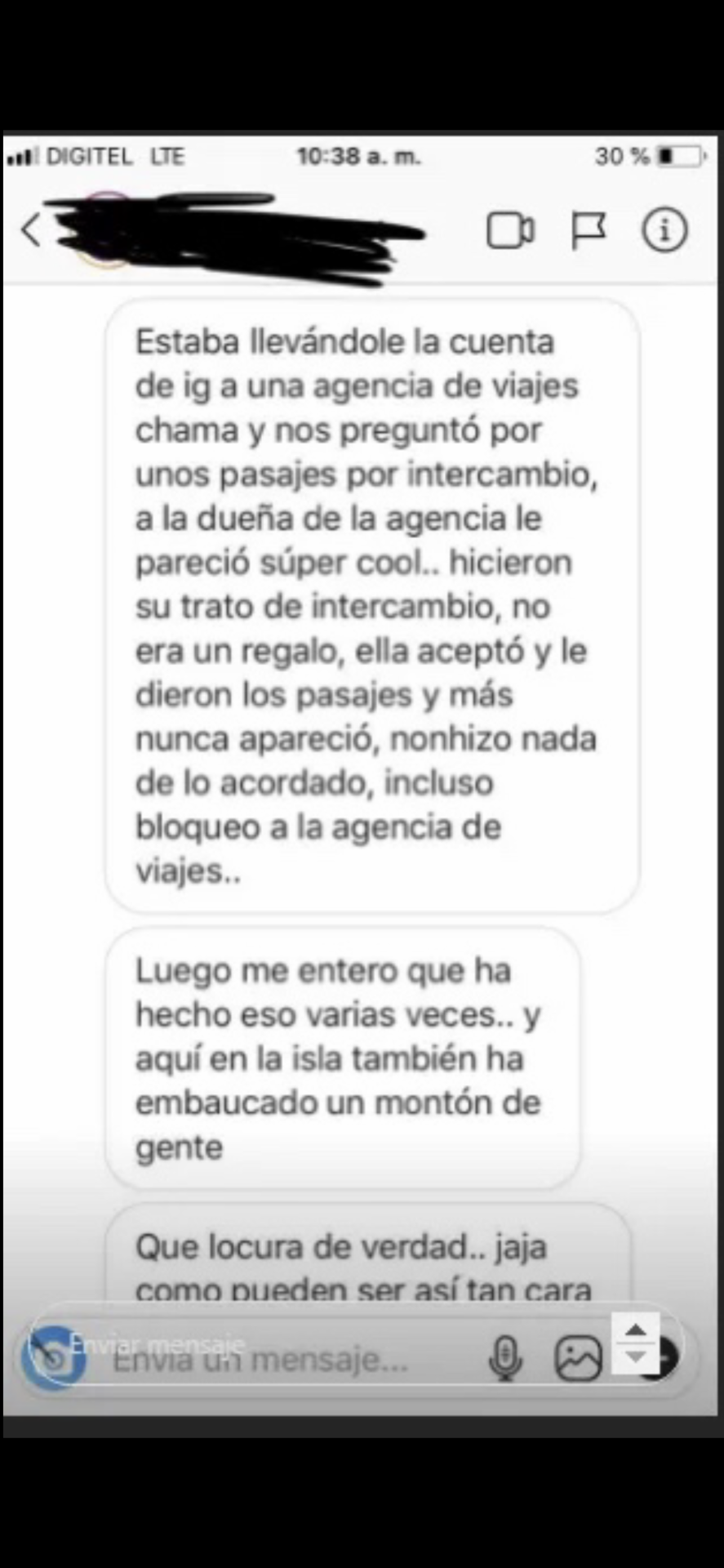Flag this conversation
The image size is (724, 1568).
point(588,230)
